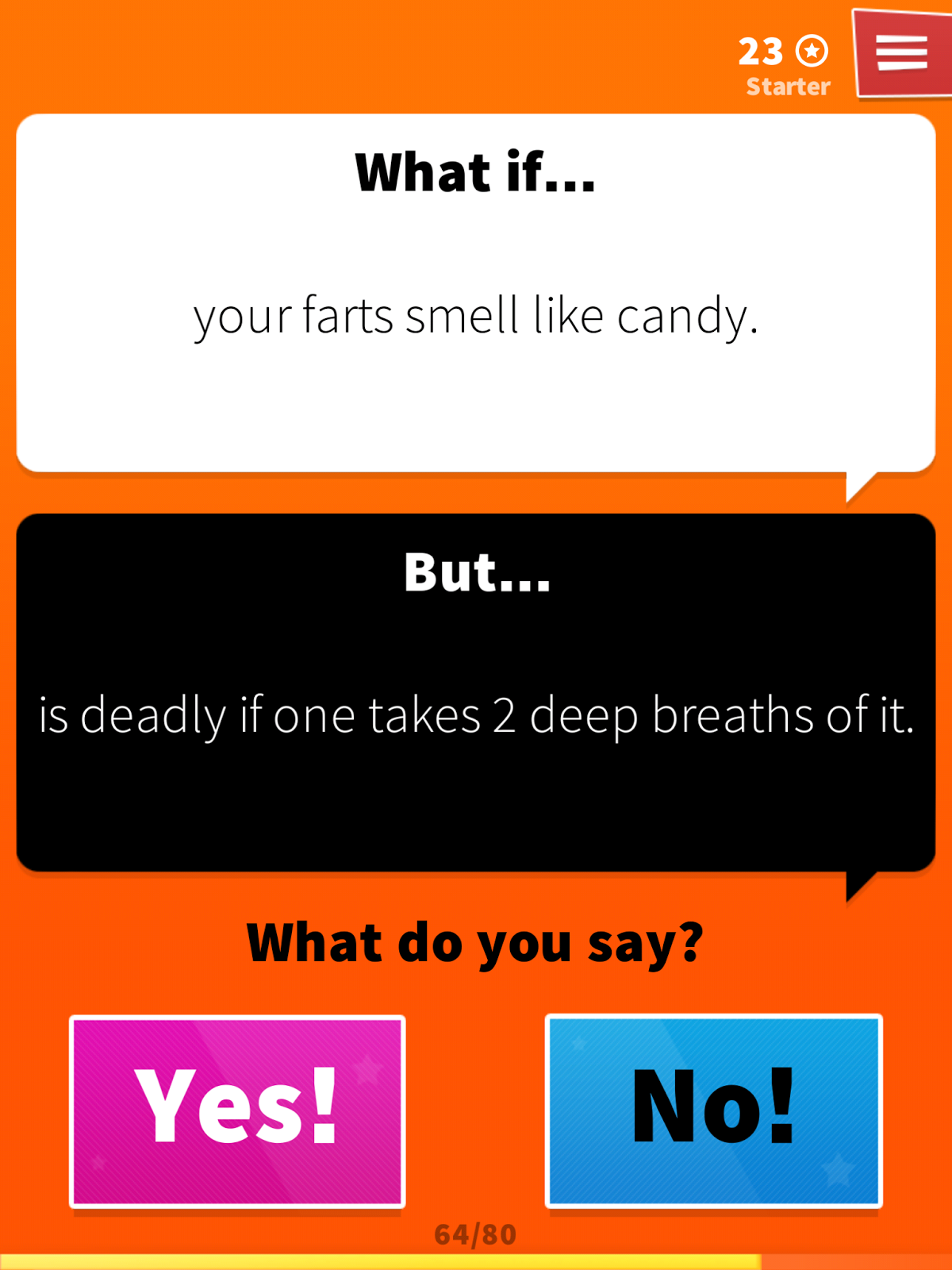This screenshot has width=952, height=1270.
Task: Choose the blue No! button
Action: (x=714, y=1110)
